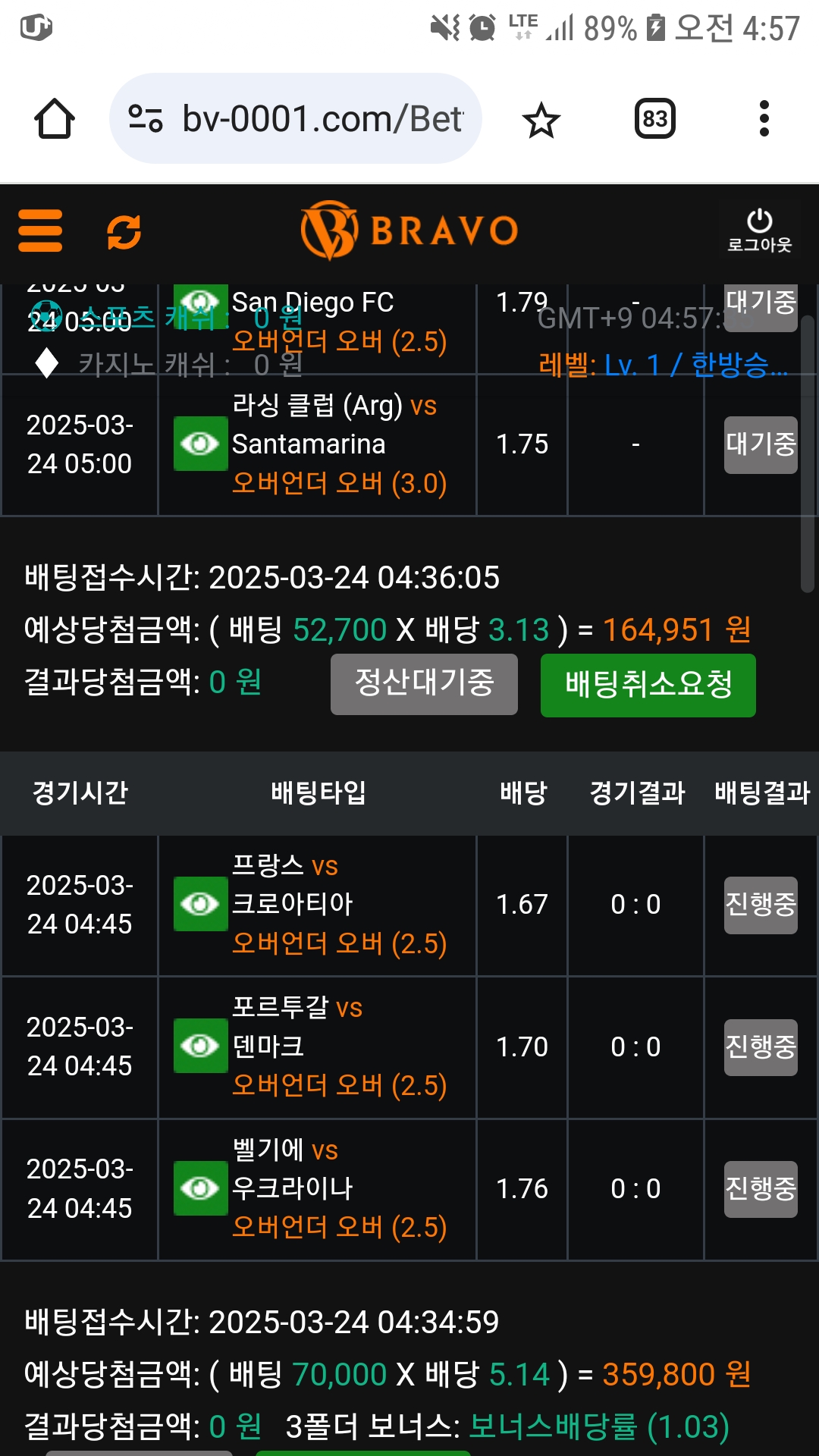Bookmark this page with the star
819x1456 pixels.
pos(541,120)
